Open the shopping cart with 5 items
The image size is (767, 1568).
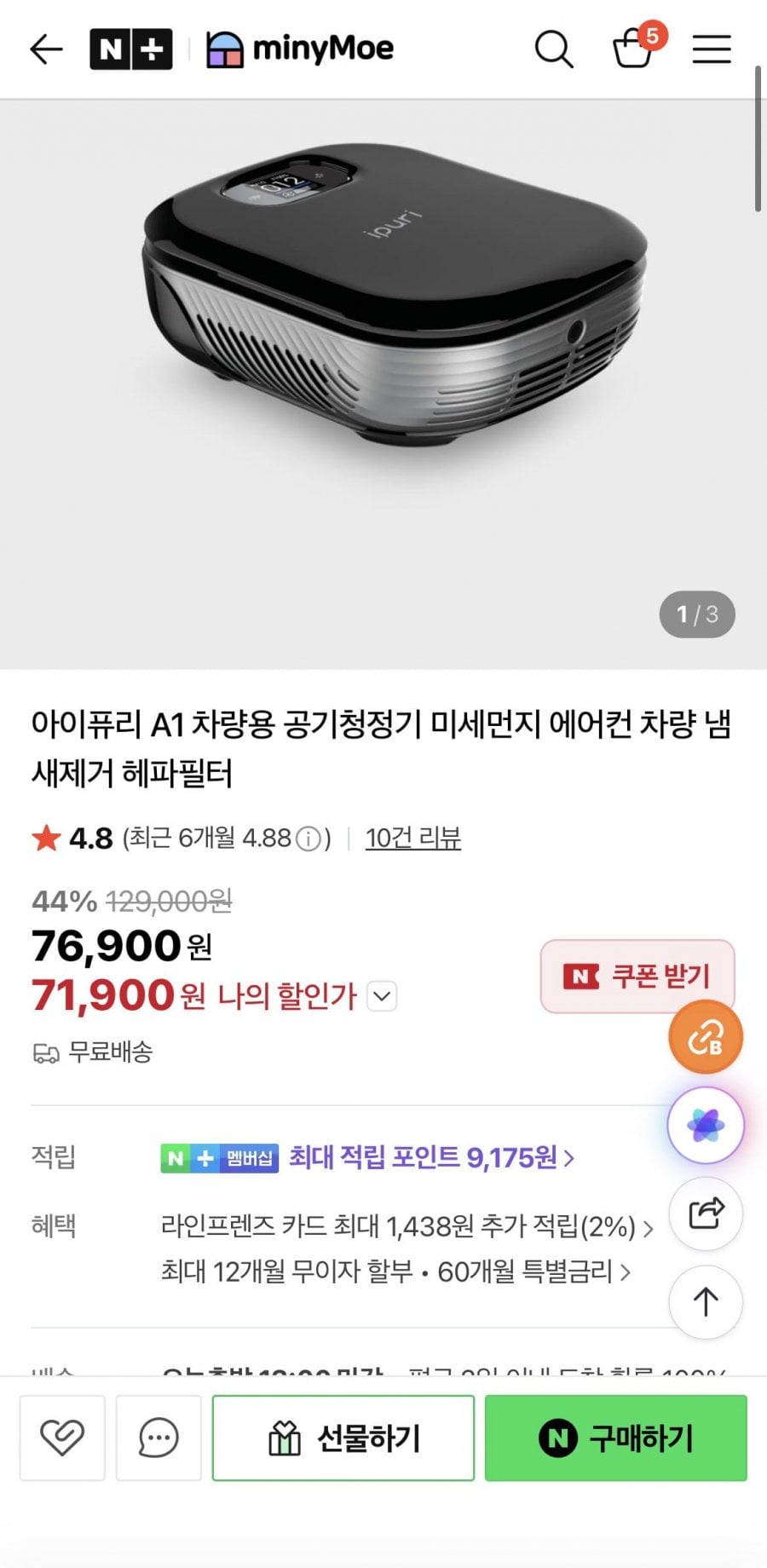[635, 49]
